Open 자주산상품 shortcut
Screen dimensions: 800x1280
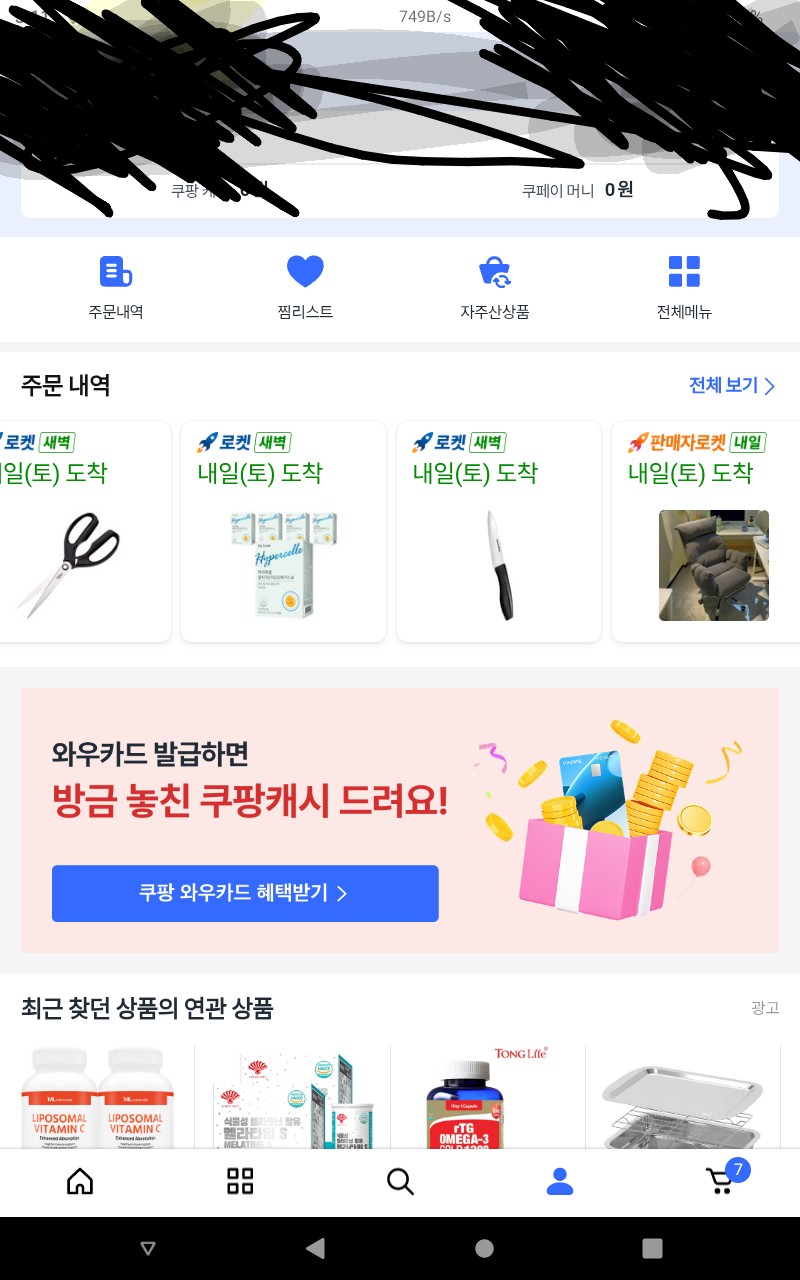(x=494, y=286)
